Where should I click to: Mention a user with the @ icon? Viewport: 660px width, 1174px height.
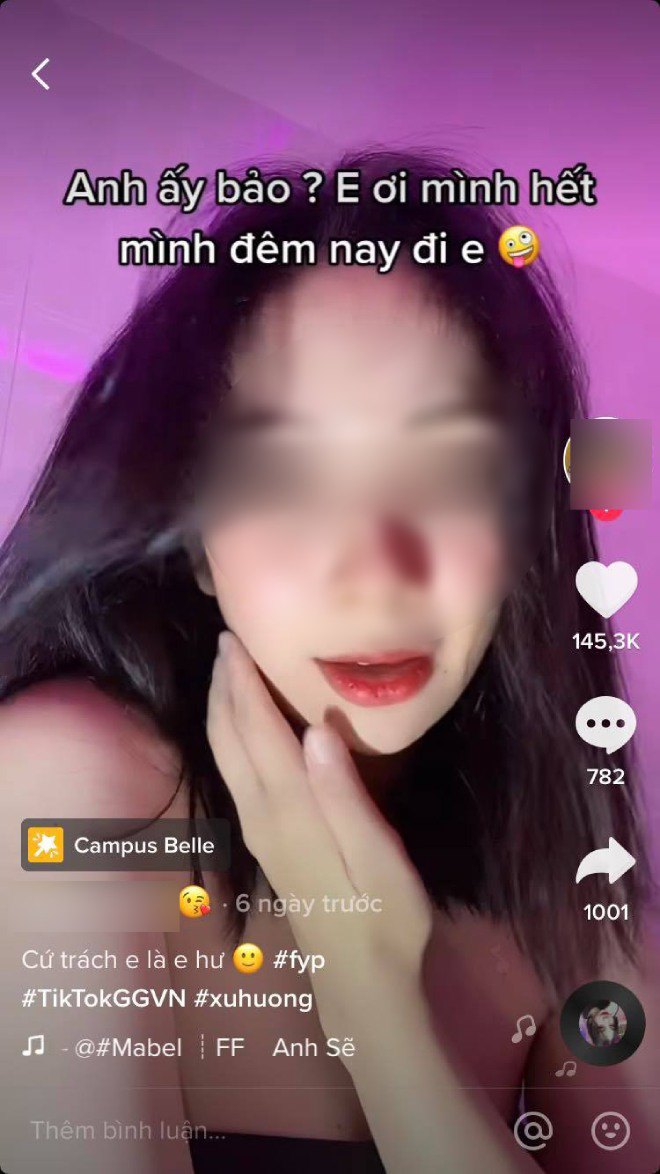point(533,1131)
